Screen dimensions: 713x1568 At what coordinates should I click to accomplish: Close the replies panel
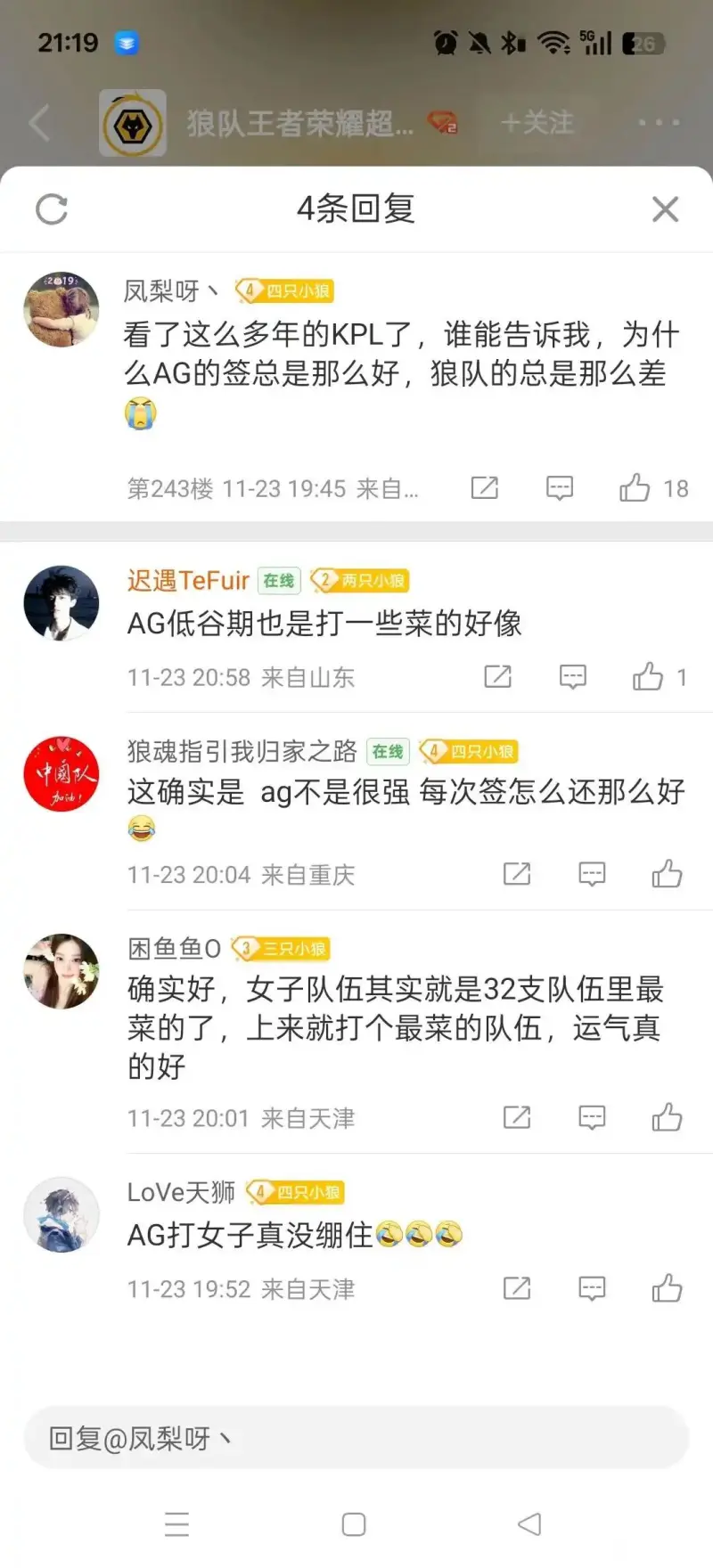point(665,209)
